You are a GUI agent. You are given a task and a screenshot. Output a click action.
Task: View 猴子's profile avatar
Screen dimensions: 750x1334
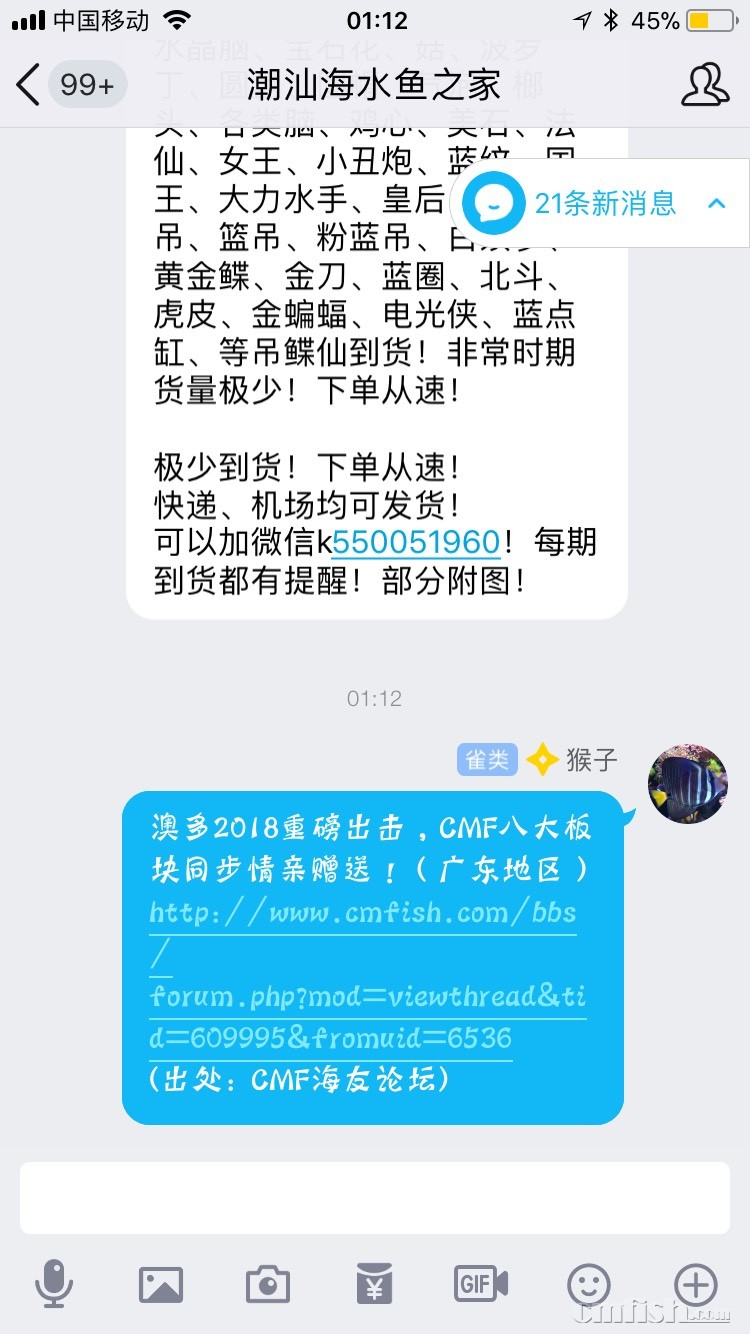pyautogui.click(x=687, y=783)
